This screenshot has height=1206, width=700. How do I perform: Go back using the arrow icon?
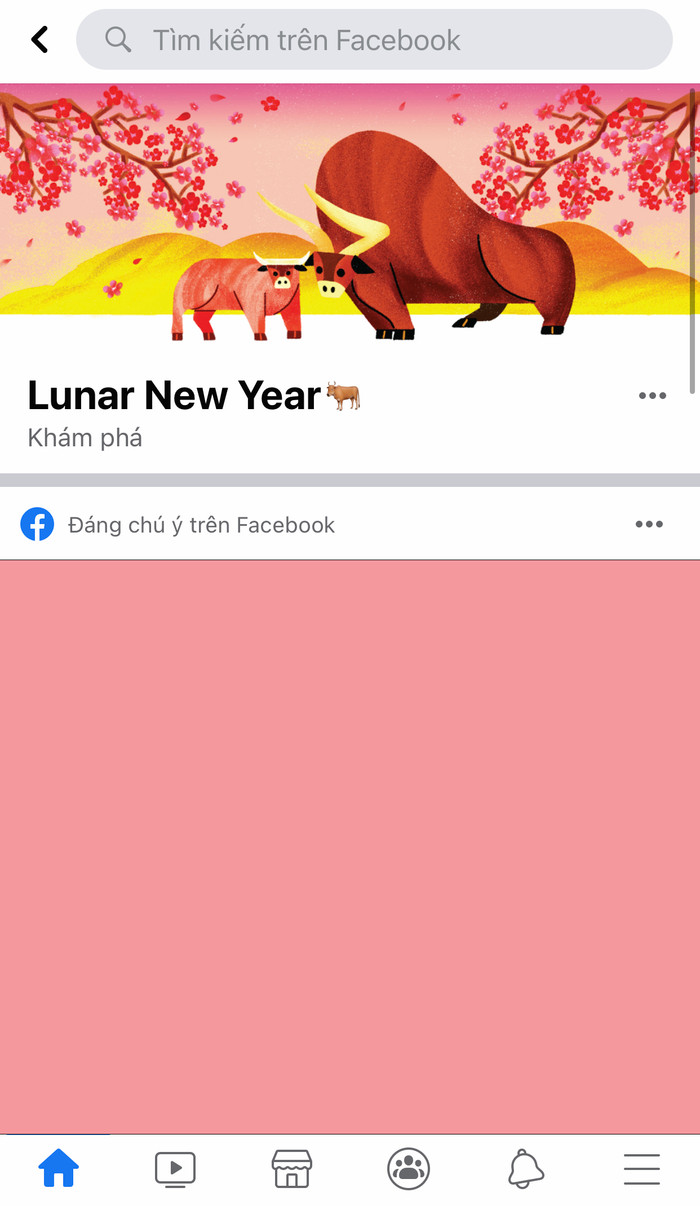tap(40, 40)
